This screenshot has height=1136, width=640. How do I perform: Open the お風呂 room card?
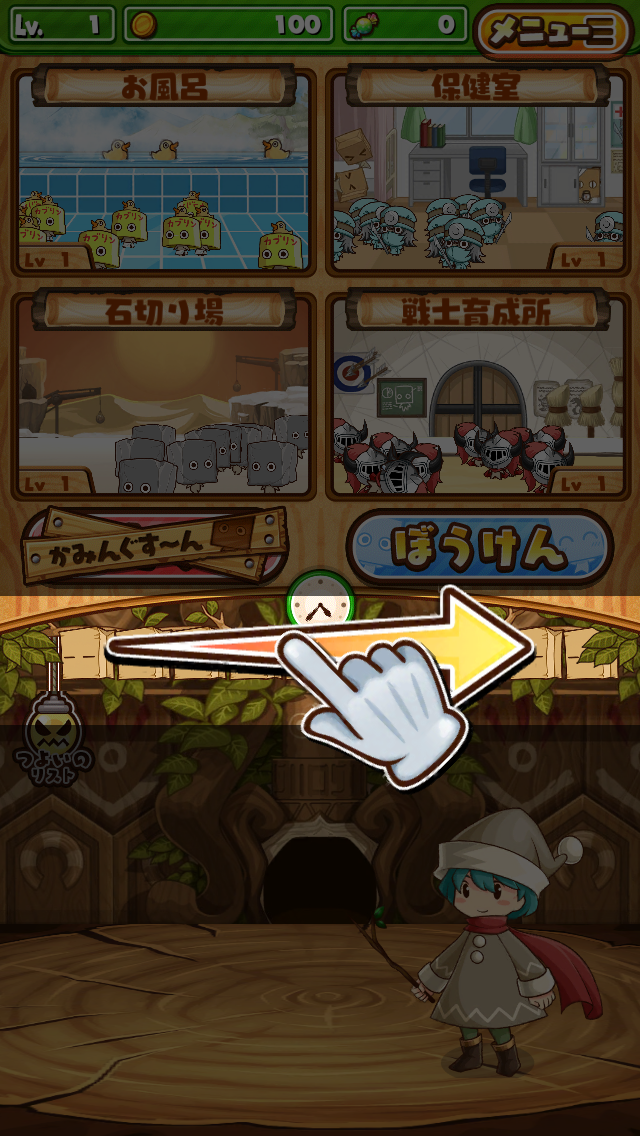(x=165, y=170)
